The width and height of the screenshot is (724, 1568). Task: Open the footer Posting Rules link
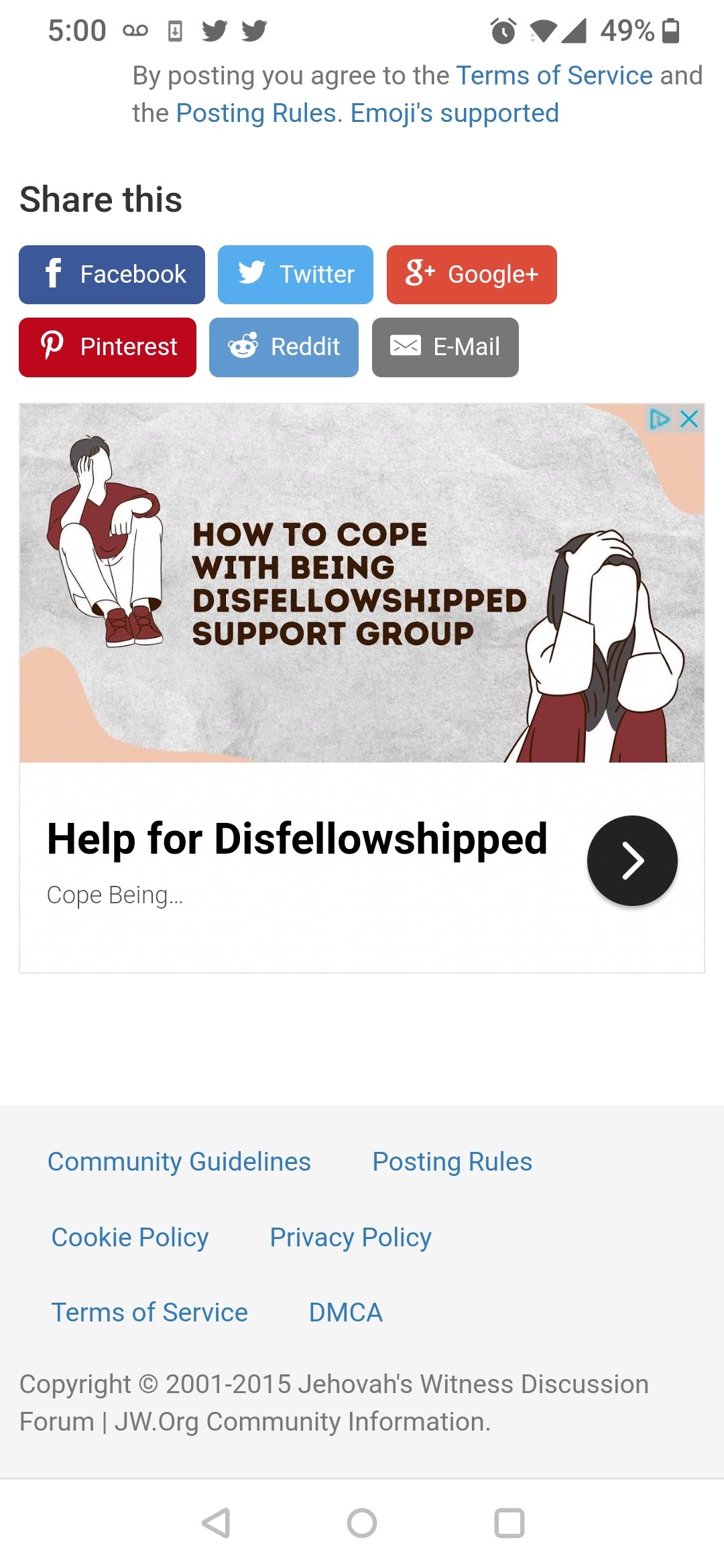pos(452,1161)
